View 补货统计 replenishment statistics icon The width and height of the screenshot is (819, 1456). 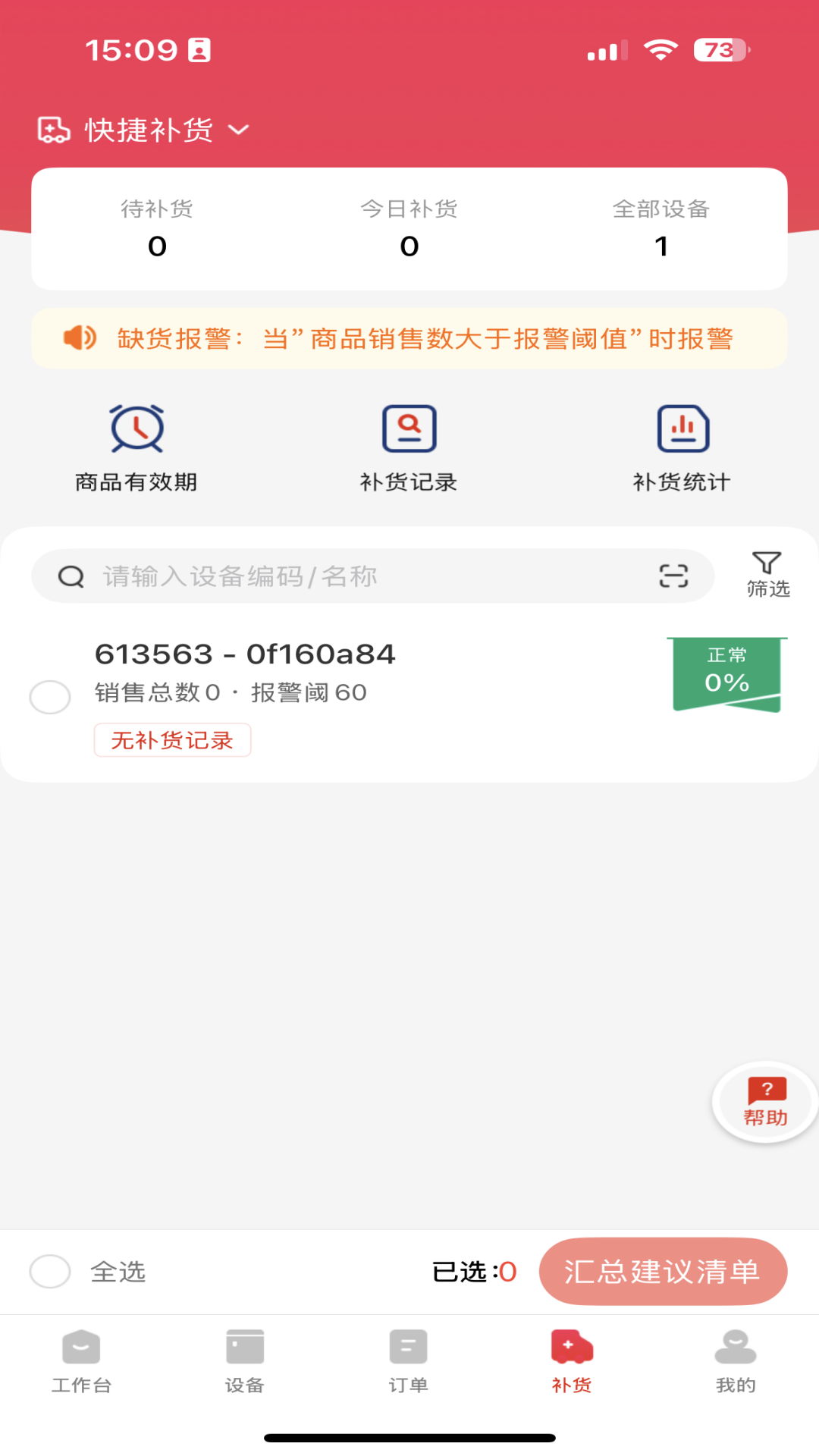click(681, 427)
